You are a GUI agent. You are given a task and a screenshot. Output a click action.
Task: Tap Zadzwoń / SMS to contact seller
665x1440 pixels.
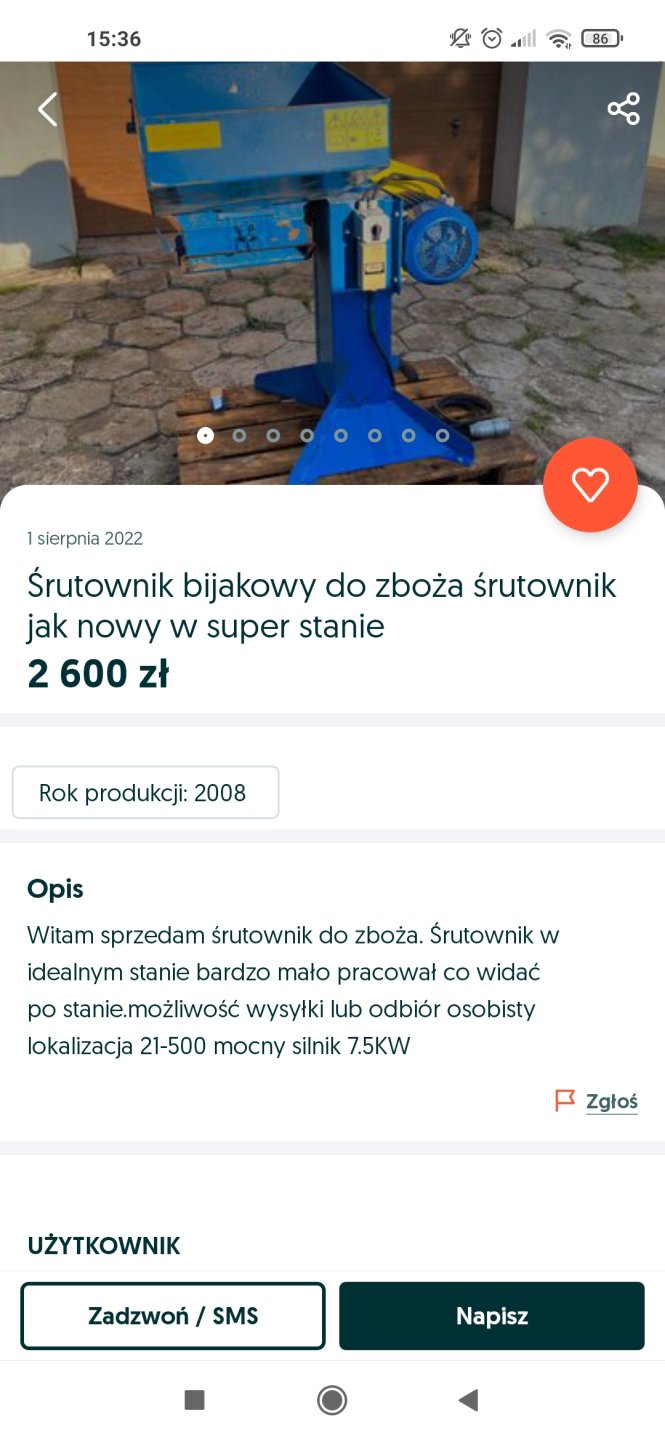[173, 1316]
